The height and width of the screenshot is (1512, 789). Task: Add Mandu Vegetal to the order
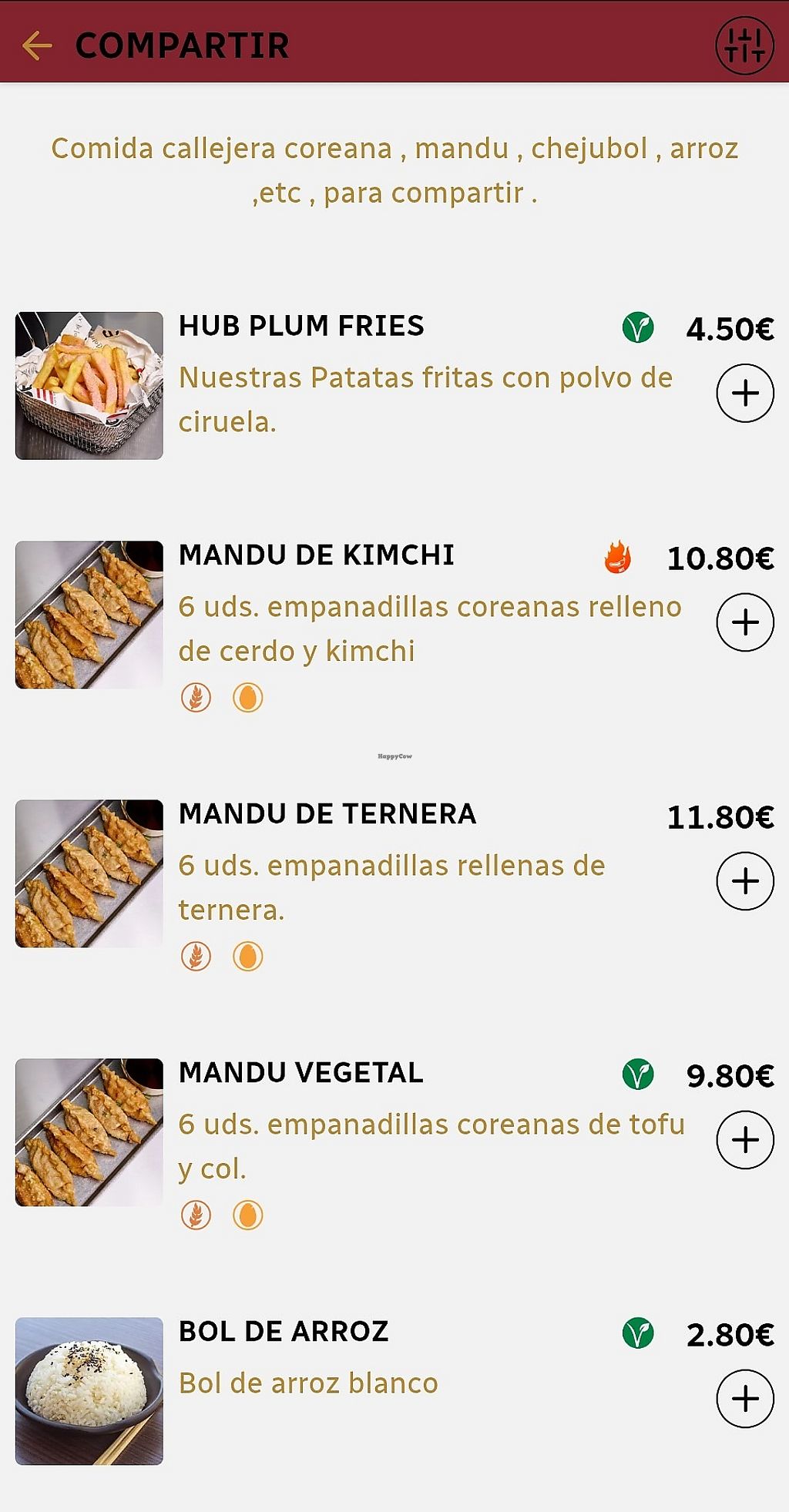coord(745,1139)
